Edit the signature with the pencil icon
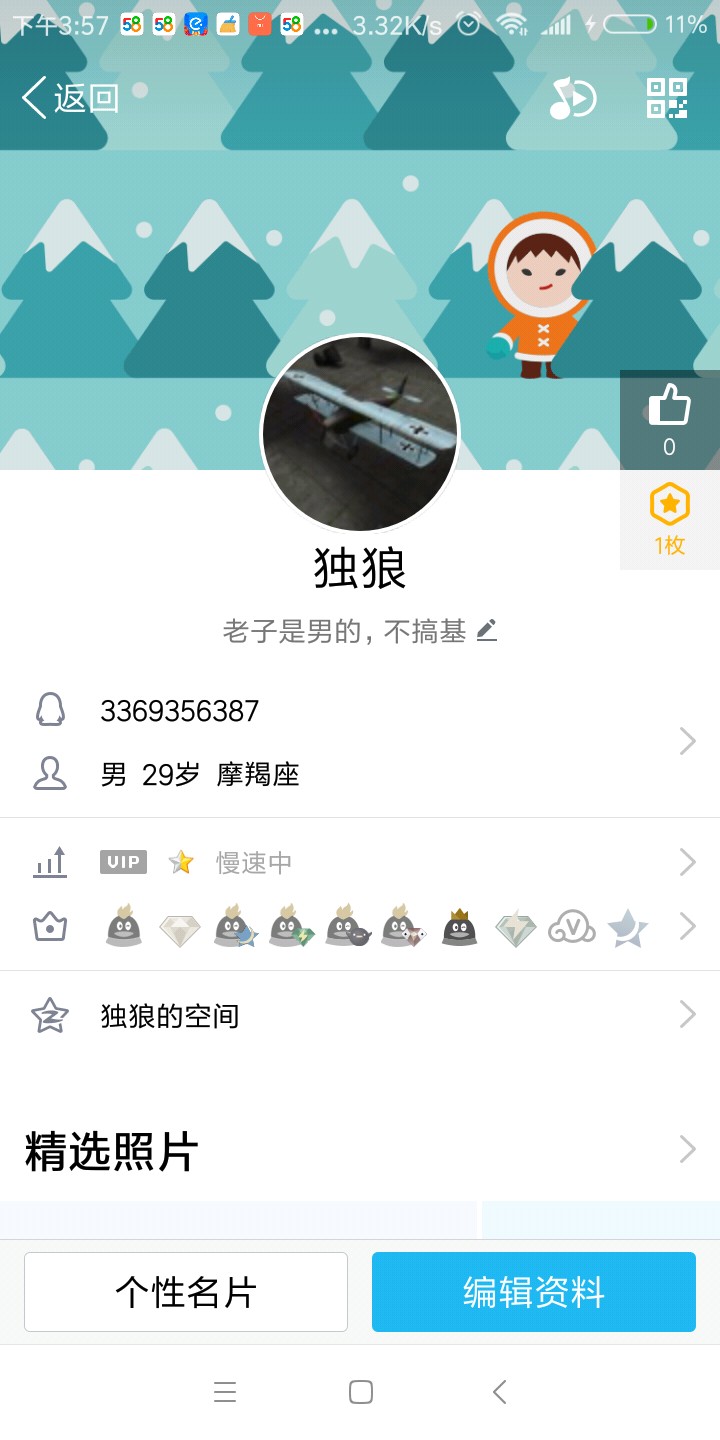Viewport: 720px width, 1440px height. pyautogui.click(x=487, y=631)
